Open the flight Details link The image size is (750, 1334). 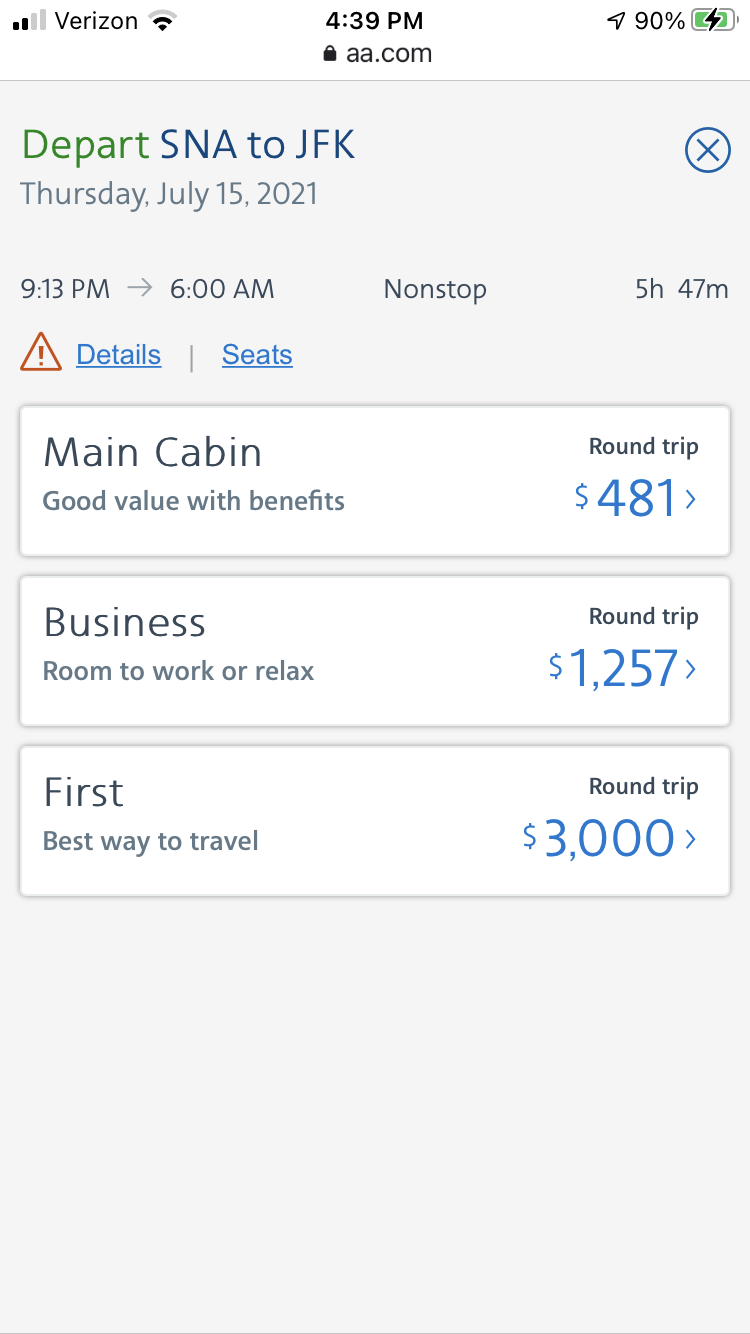coord(118,355)
